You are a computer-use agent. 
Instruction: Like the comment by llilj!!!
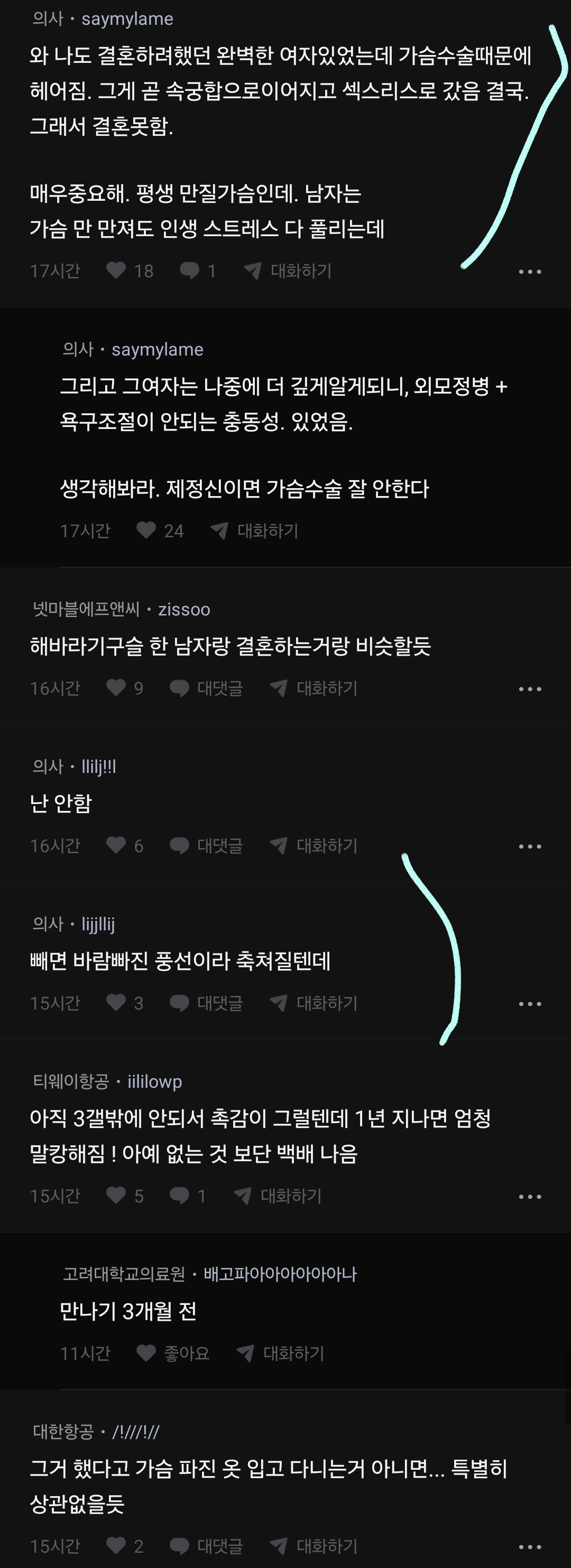click(x=116, y=845)
